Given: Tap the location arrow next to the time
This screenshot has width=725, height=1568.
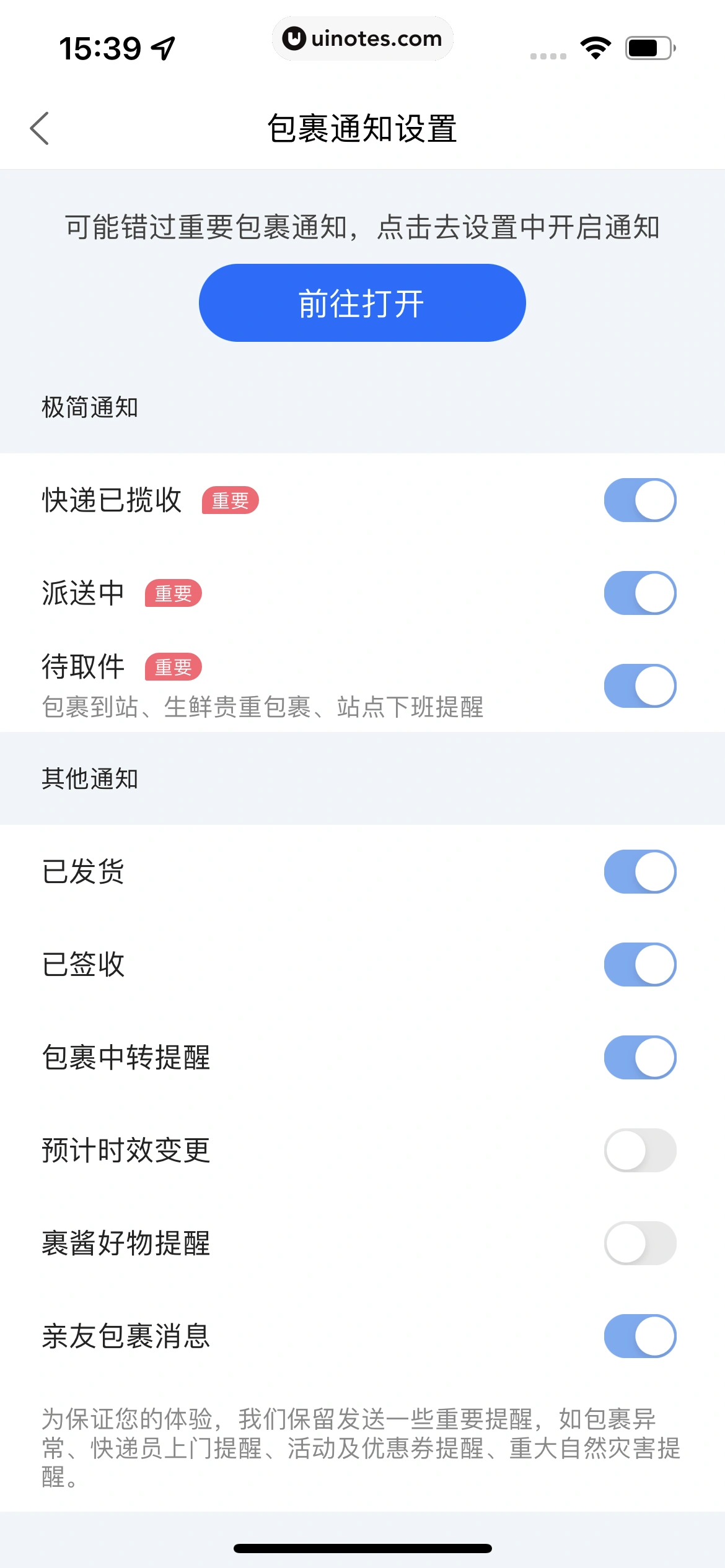Looking at the screenshot, I should [162, 47].
